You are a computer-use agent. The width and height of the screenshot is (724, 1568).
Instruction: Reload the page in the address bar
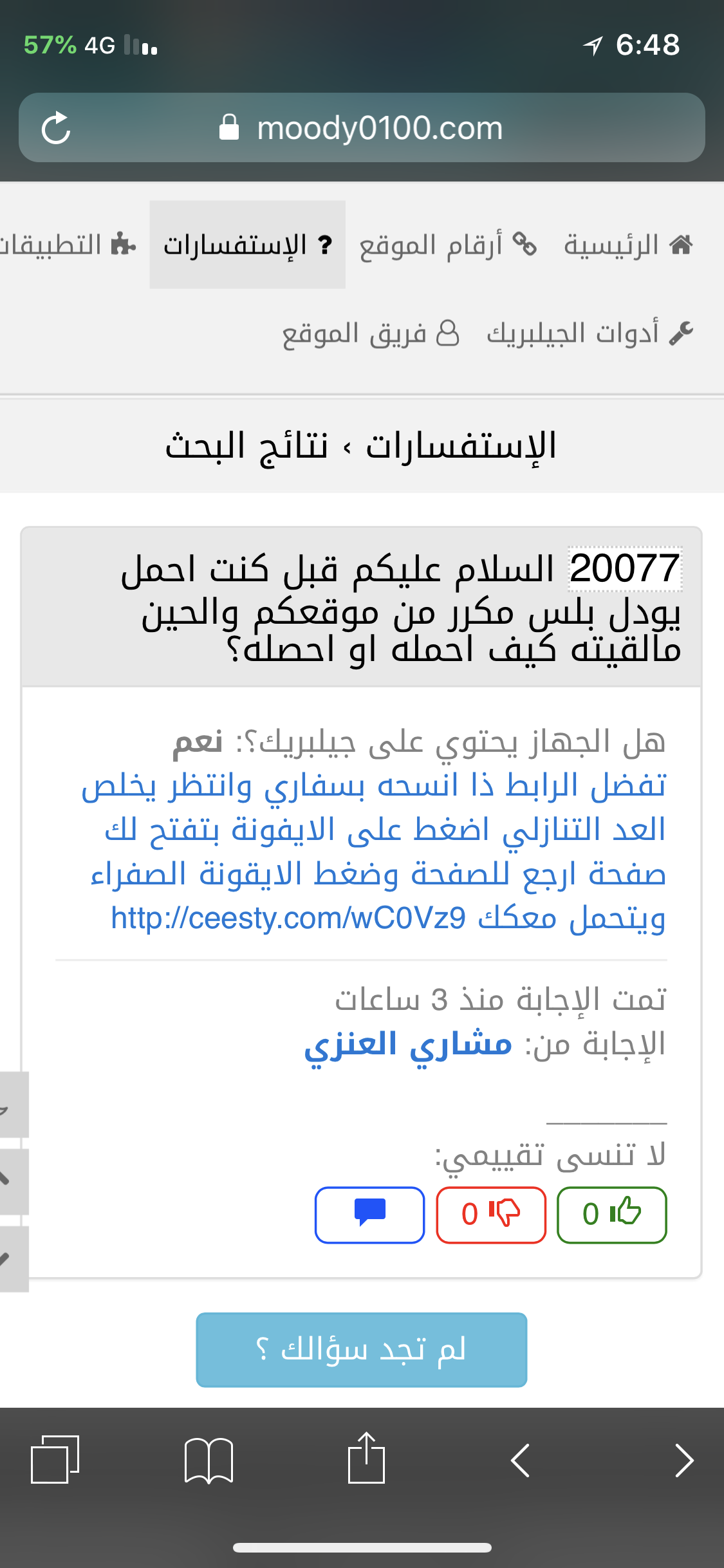coord(56,128)
